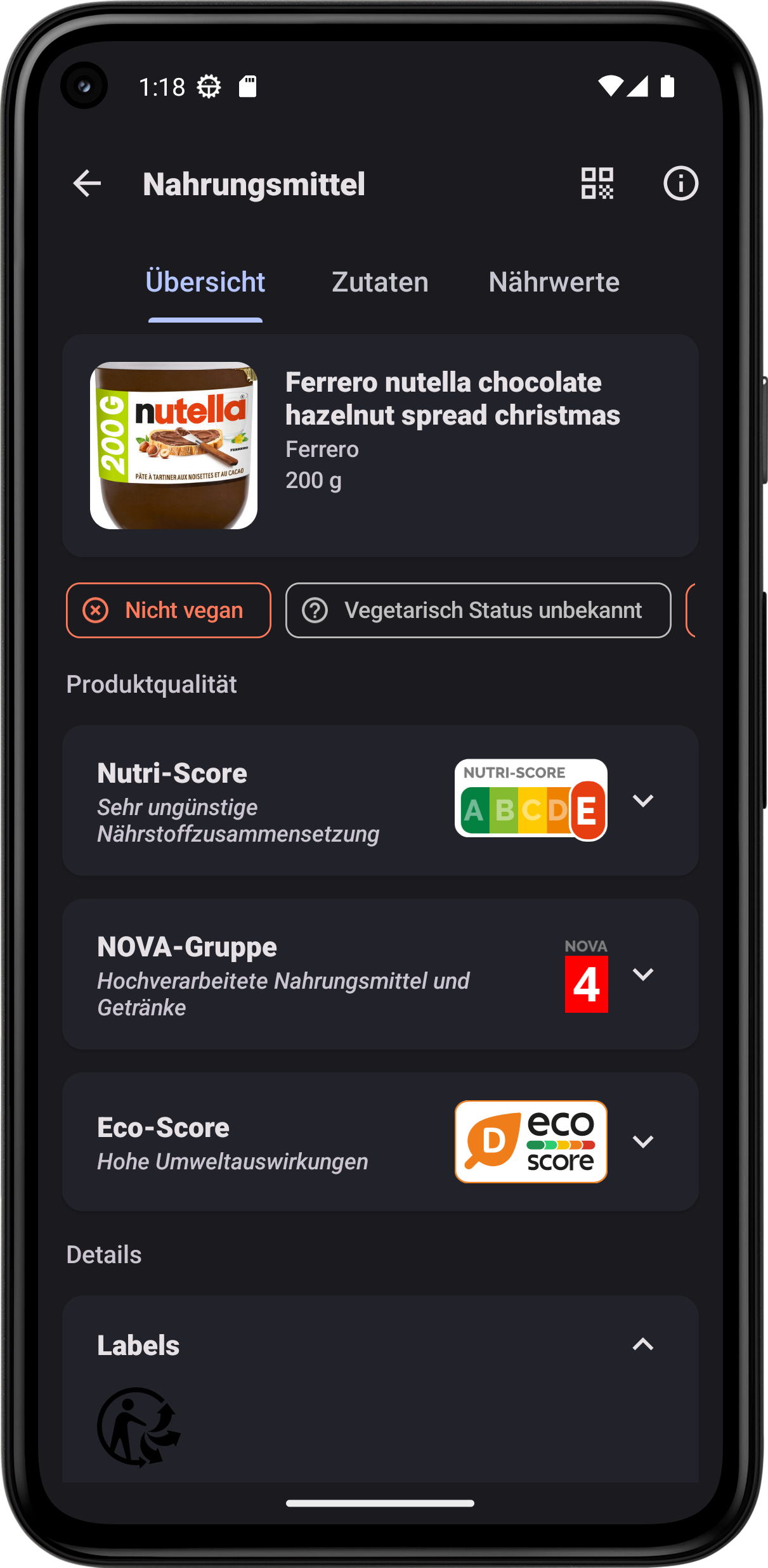
Task: Collapse the Labels section
Action: [642, 1344]
